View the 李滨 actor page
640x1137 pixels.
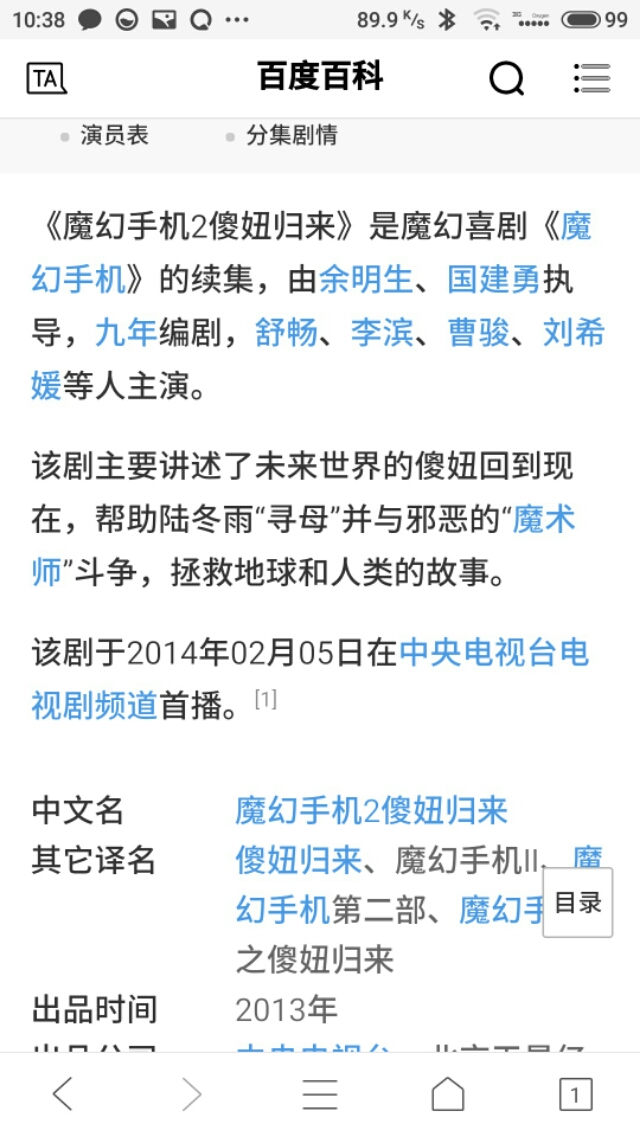click(381, 333)
